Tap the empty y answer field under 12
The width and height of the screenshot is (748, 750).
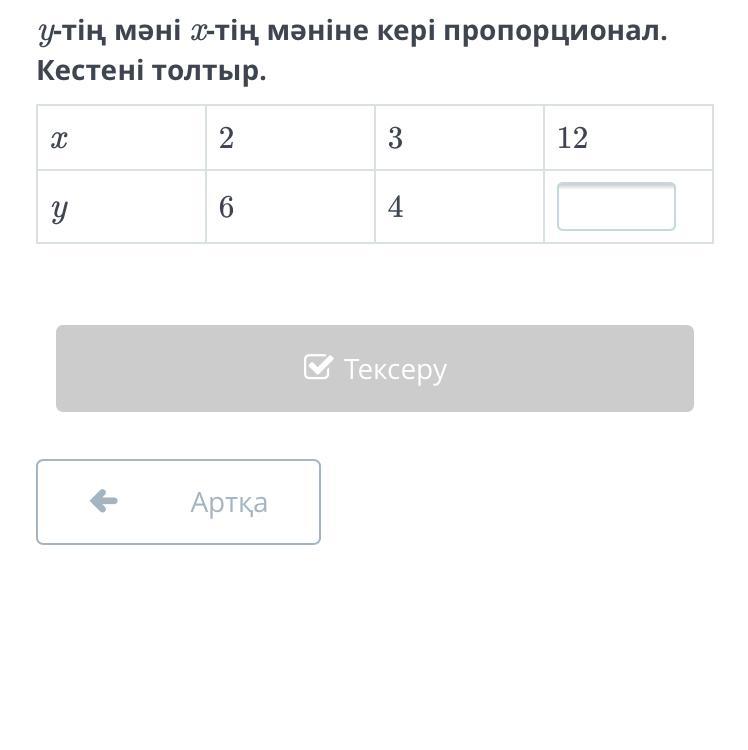click(616, 207)
